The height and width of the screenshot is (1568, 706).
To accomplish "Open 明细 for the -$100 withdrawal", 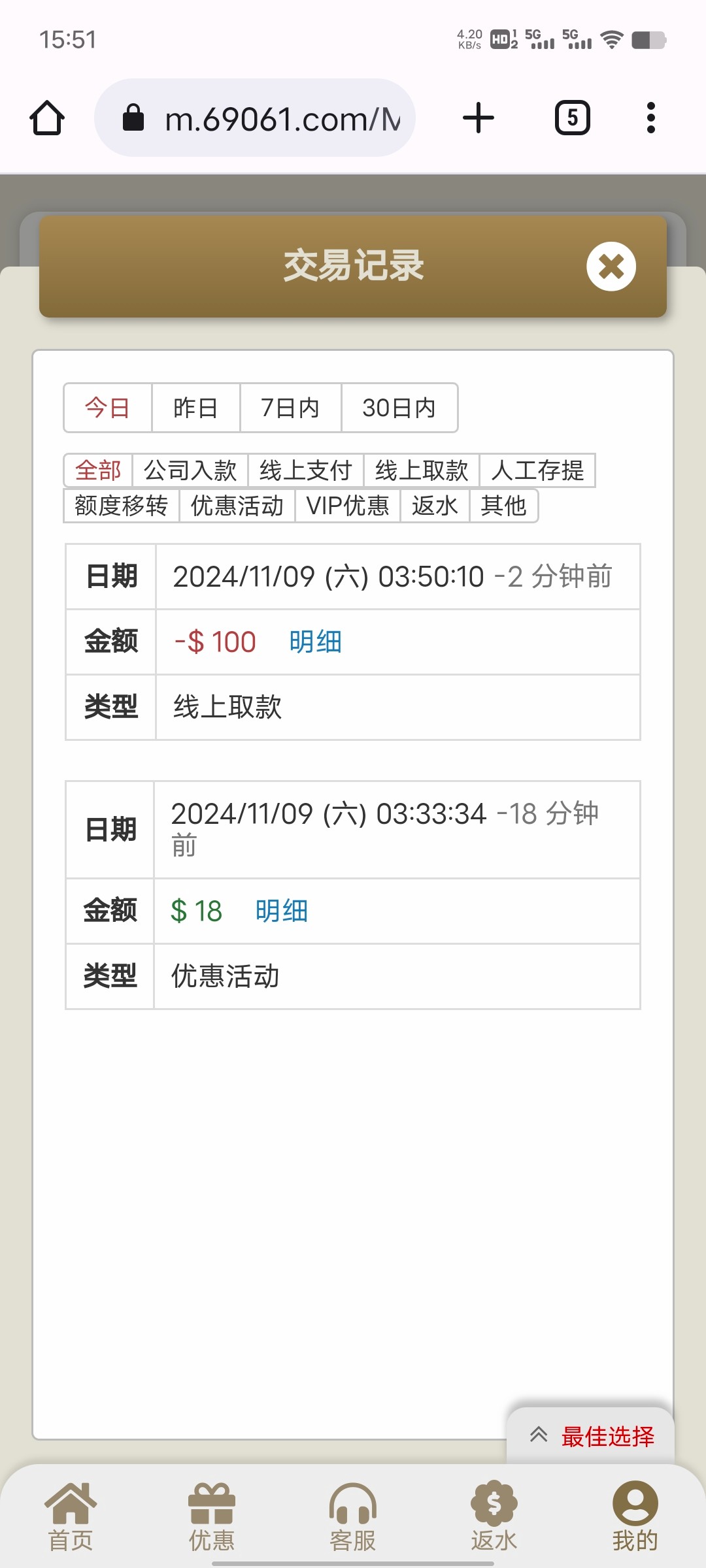I will [x=315, y=642].
